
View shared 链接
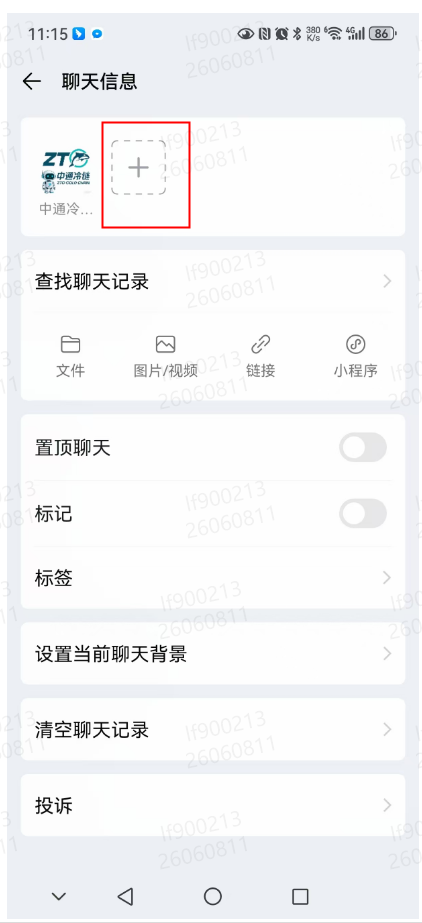click(x=260, y=357)
